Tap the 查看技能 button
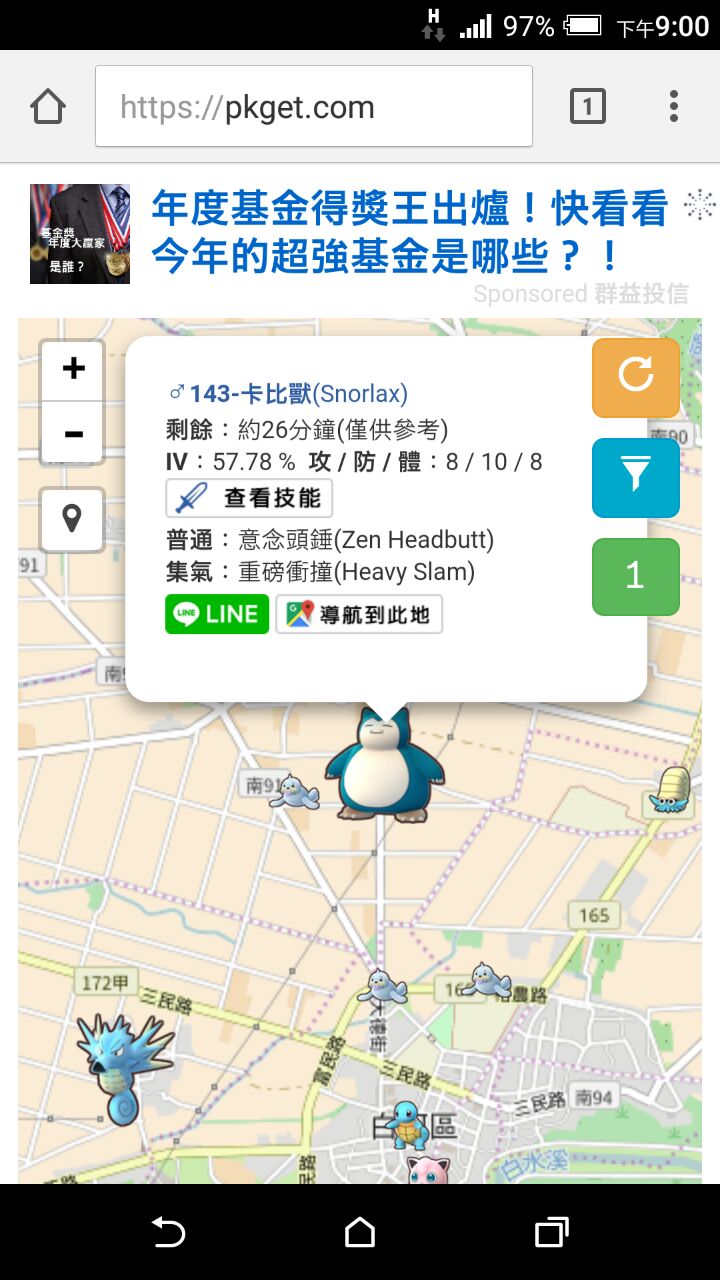 click(249, 498)
